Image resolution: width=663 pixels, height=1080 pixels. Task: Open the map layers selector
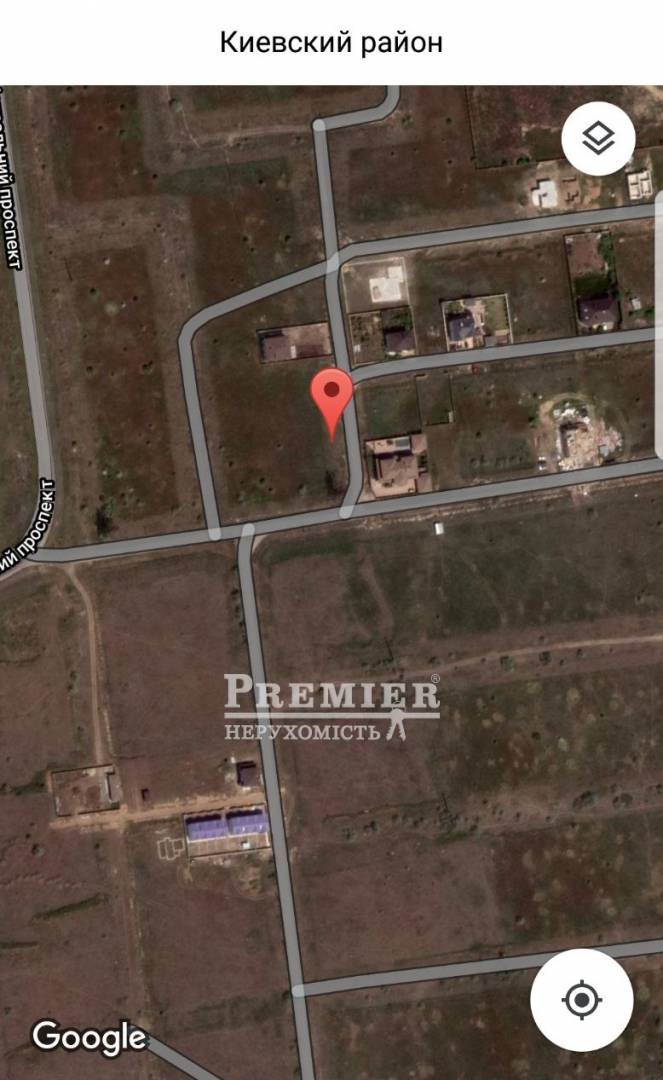(598, 139)
